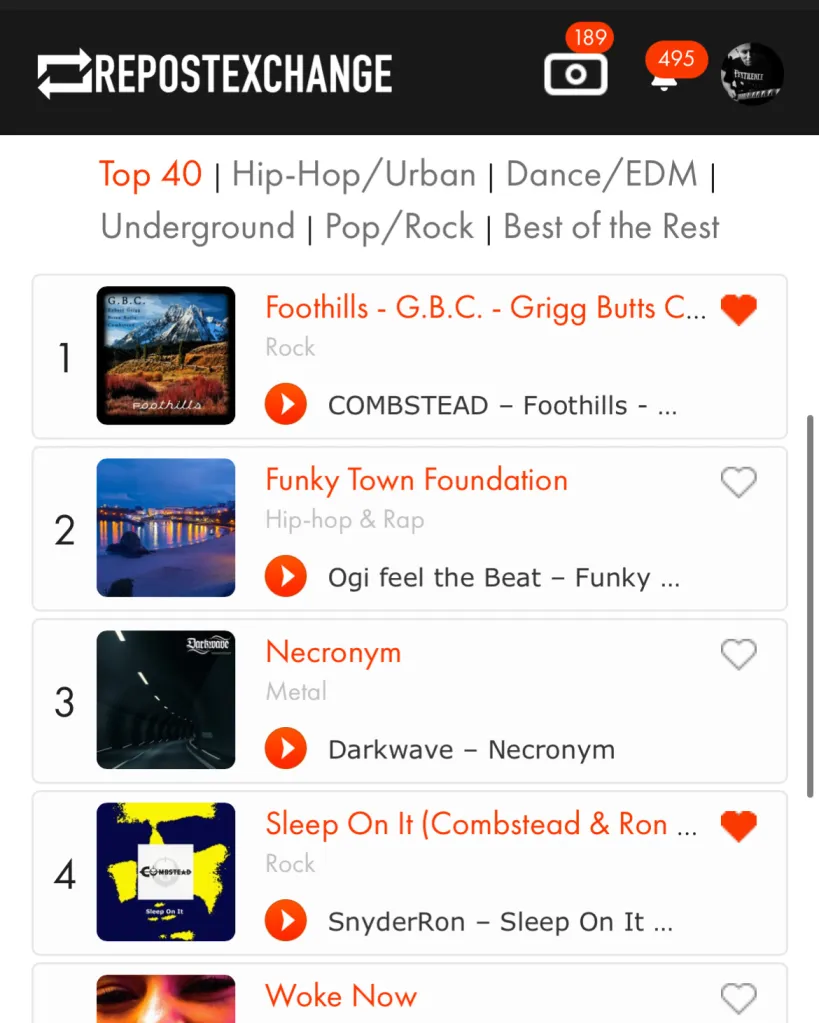The image size is (819, 1023).
Task: Open Best of the Rest chart
Action: click(x=611, y=226)
